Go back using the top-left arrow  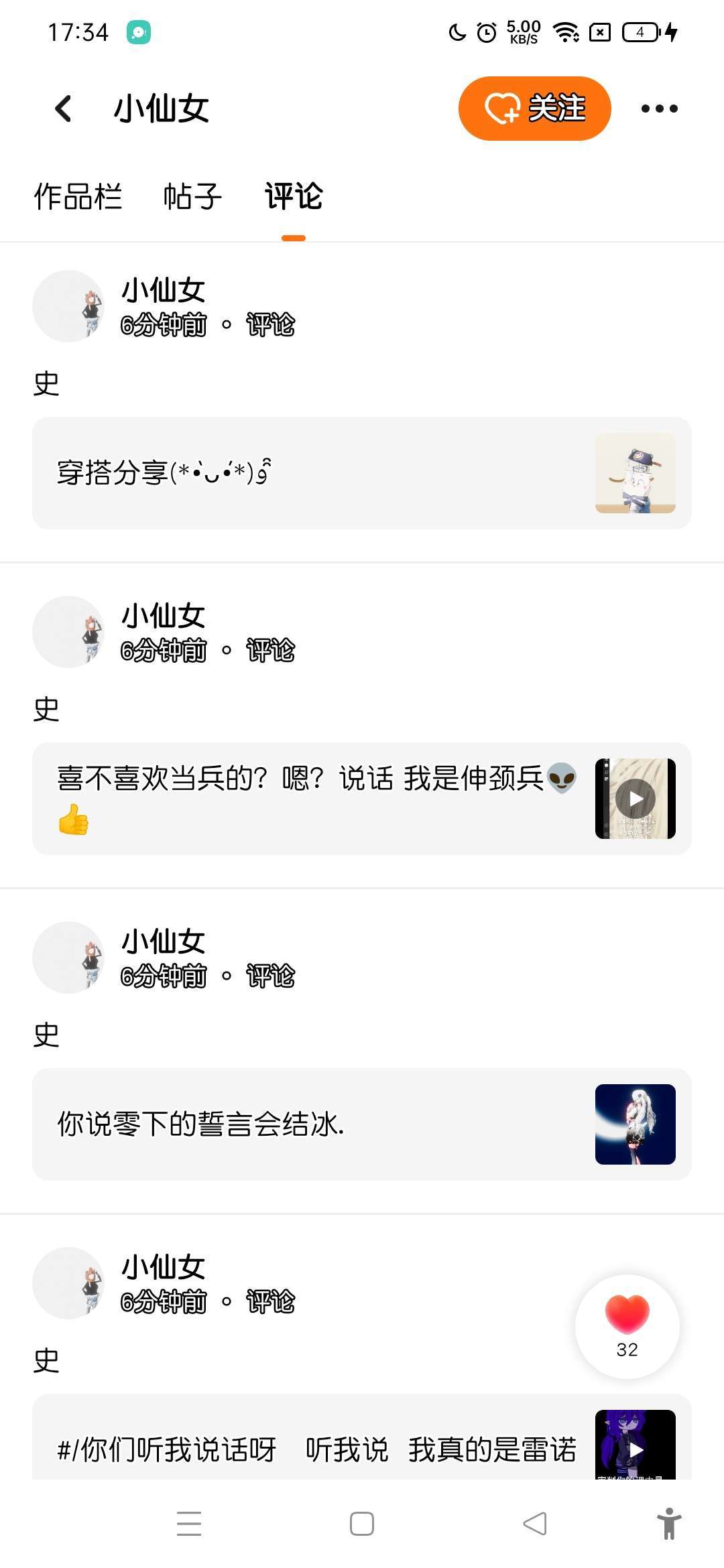tap(64, 109)
